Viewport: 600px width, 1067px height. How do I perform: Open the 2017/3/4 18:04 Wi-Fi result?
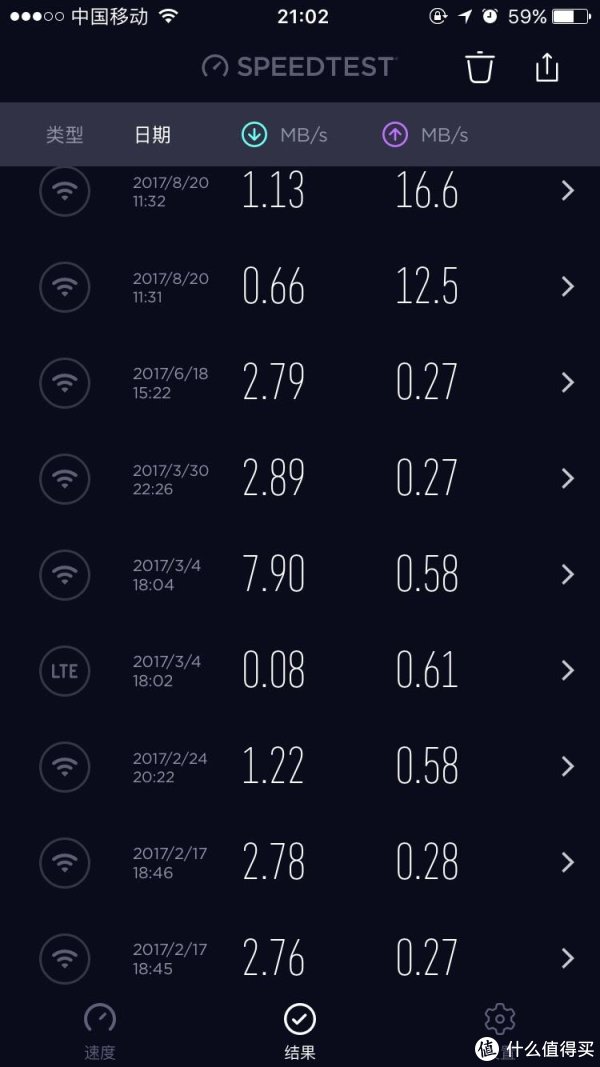300,575
